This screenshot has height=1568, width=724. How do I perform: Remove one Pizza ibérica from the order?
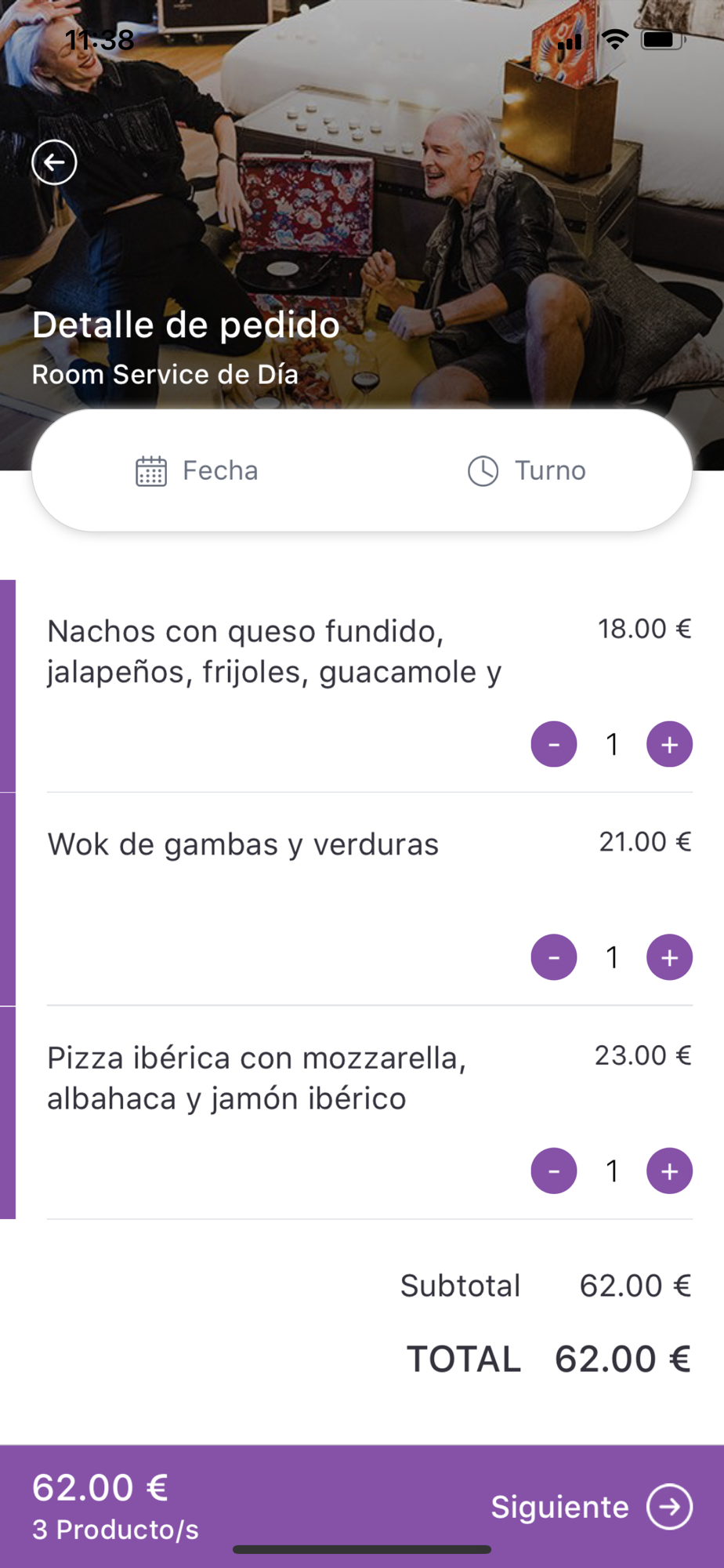[554, 1171]
